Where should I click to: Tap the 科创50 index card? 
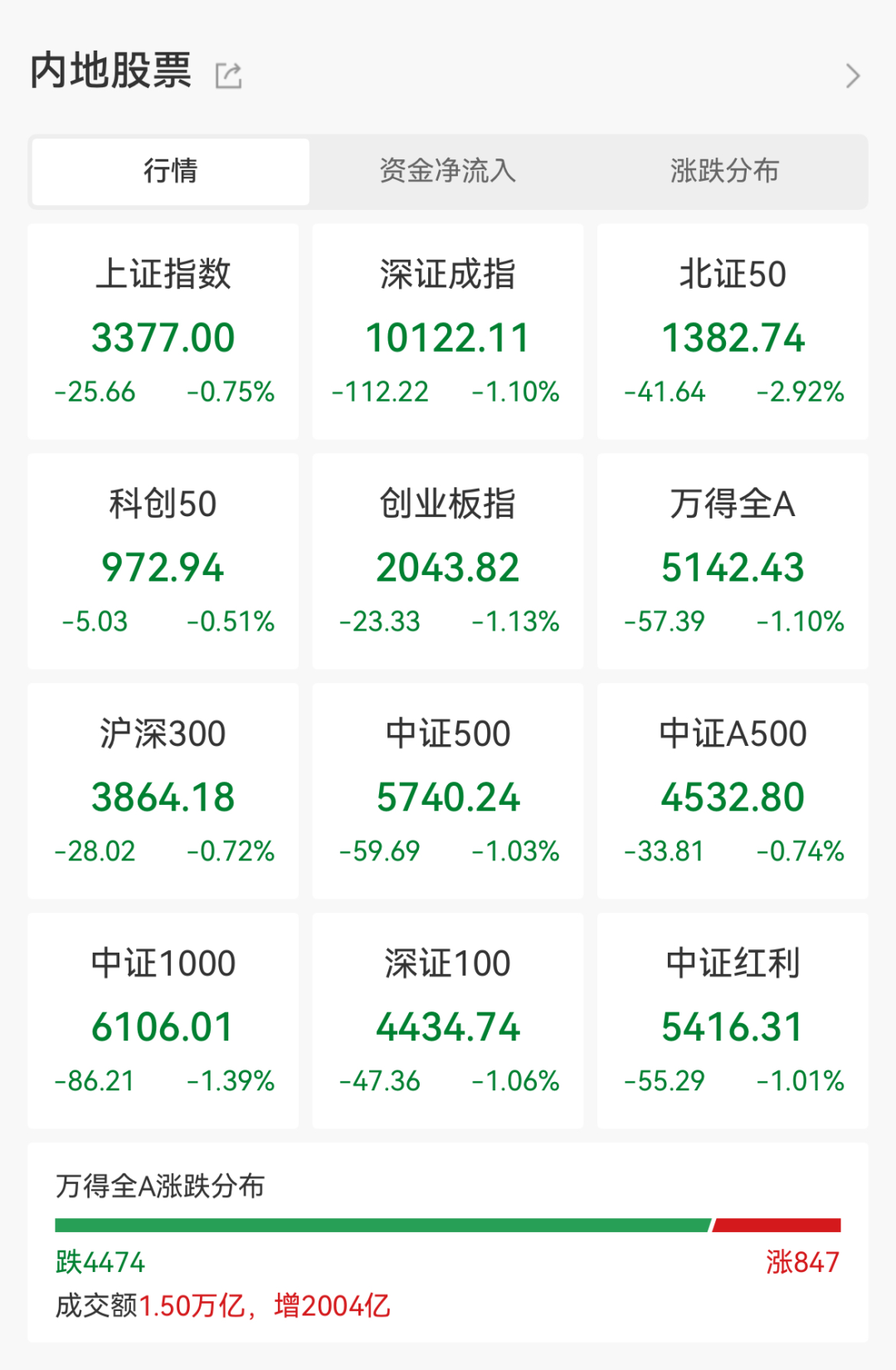[x=163, y=562]
